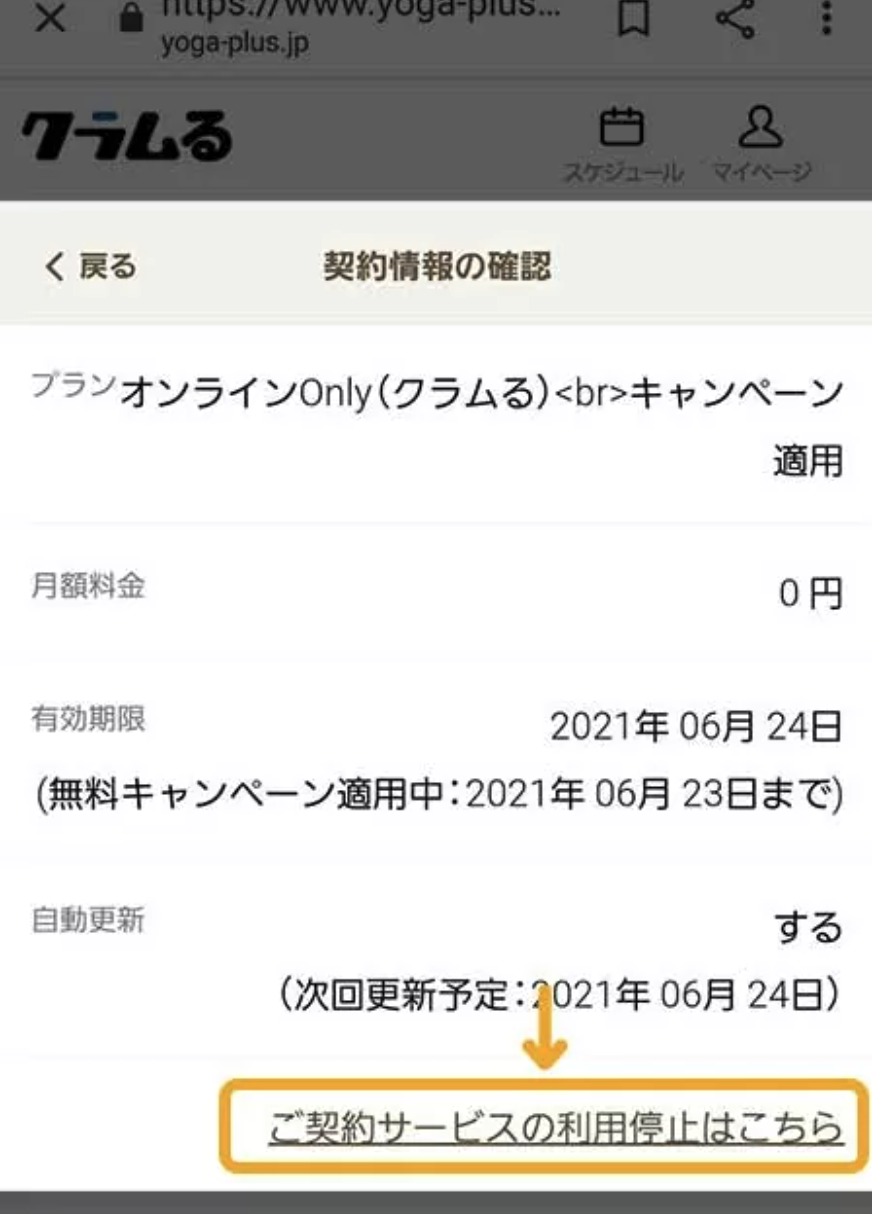This screenshot has width=872, height=1214.
Task: Open ご契約サービスの利用停止はこちら link
Action: [555, 1128]
